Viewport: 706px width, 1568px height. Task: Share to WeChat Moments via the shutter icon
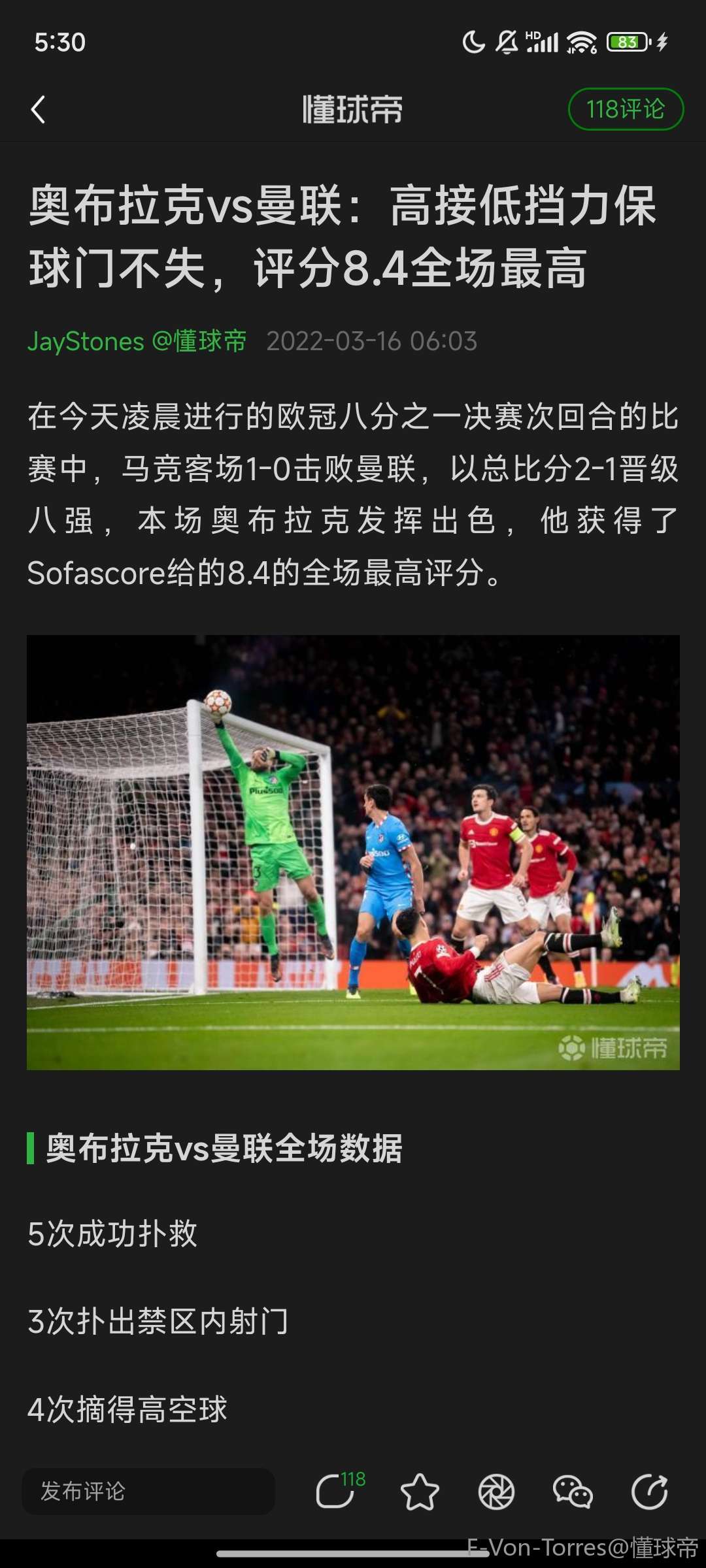pyautogui.click(x=496, y=1492)
